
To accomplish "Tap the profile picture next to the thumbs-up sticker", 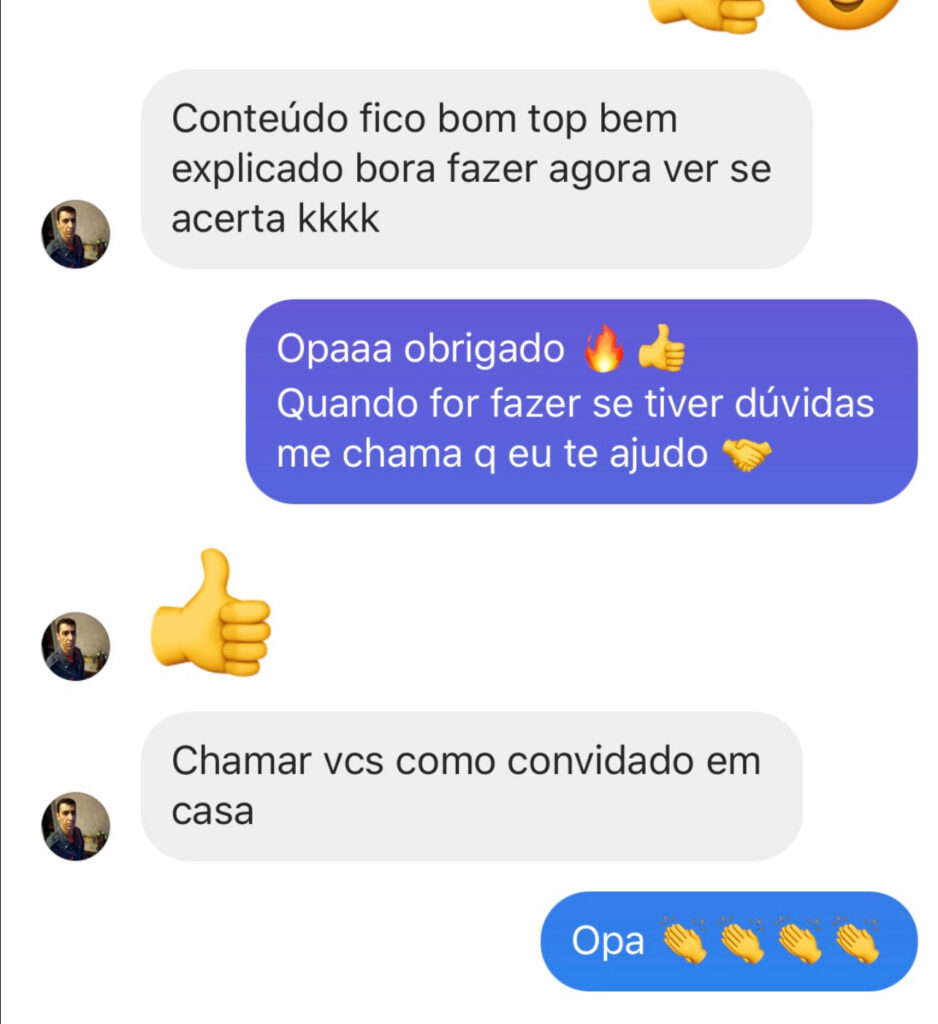I will [76, 646].
